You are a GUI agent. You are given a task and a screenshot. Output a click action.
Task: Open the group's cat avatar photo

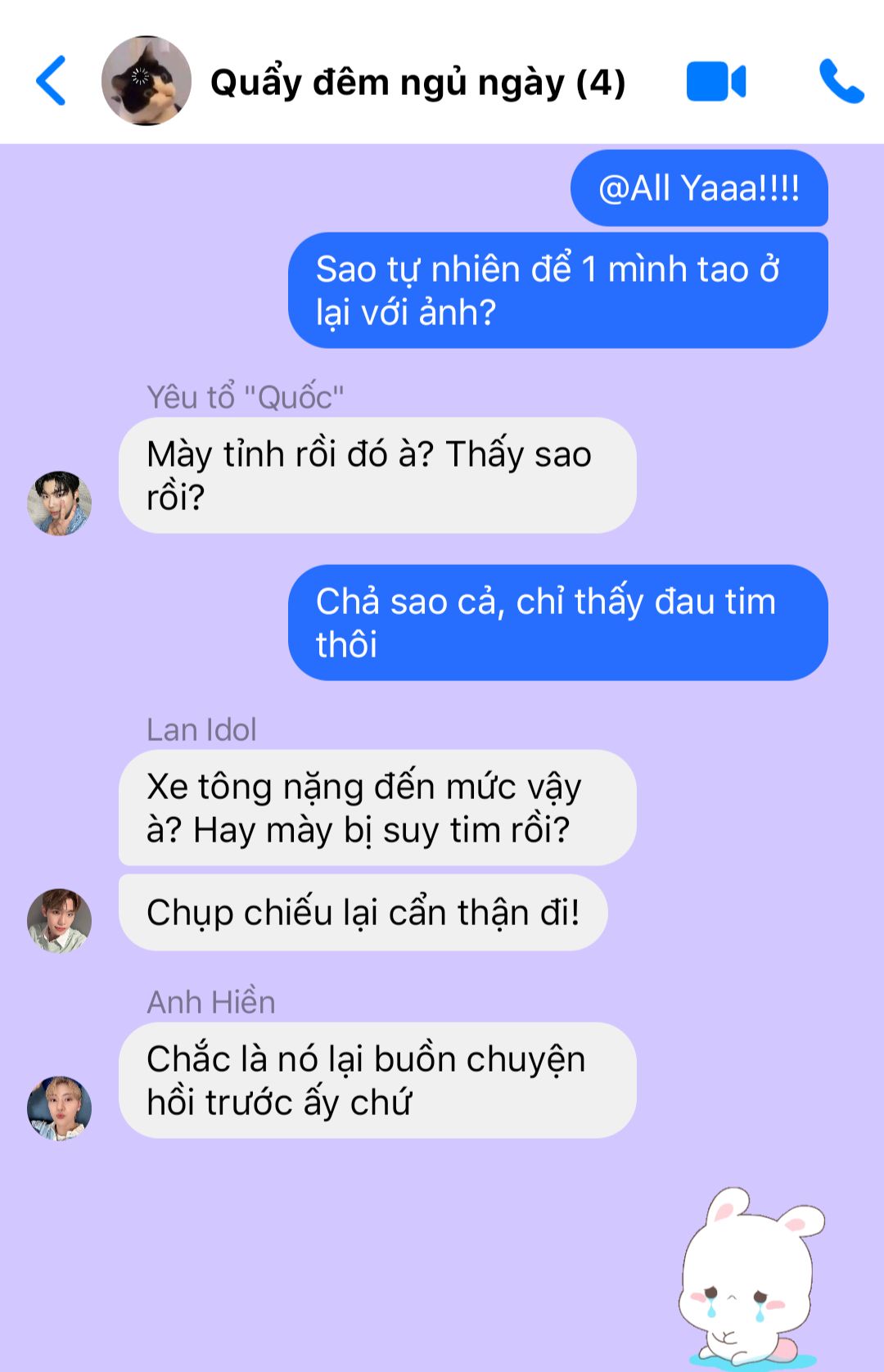(147, 81)
